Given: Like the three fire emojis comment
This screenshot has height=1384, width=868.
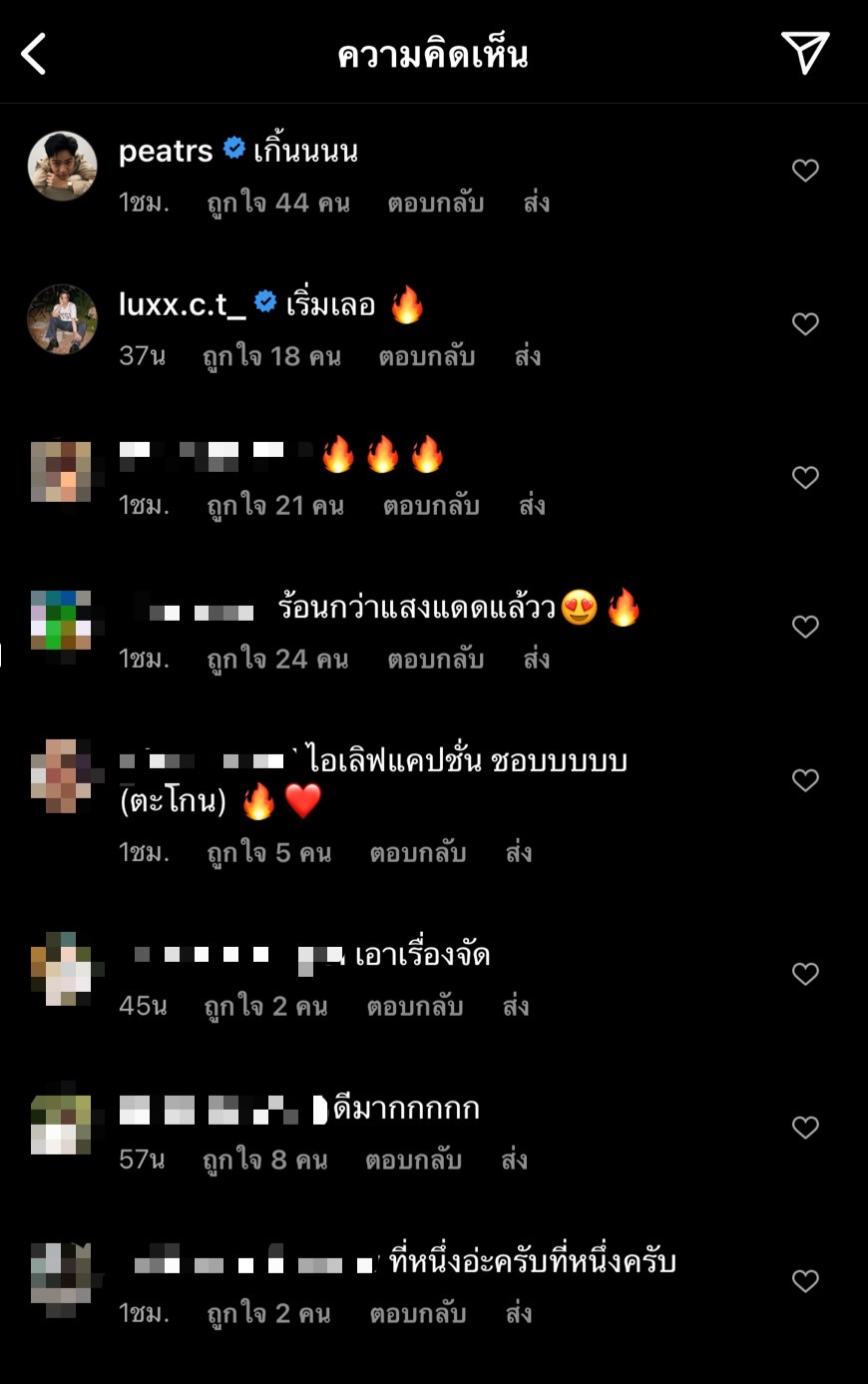Looking at the screenshot, I should (805, 478).
